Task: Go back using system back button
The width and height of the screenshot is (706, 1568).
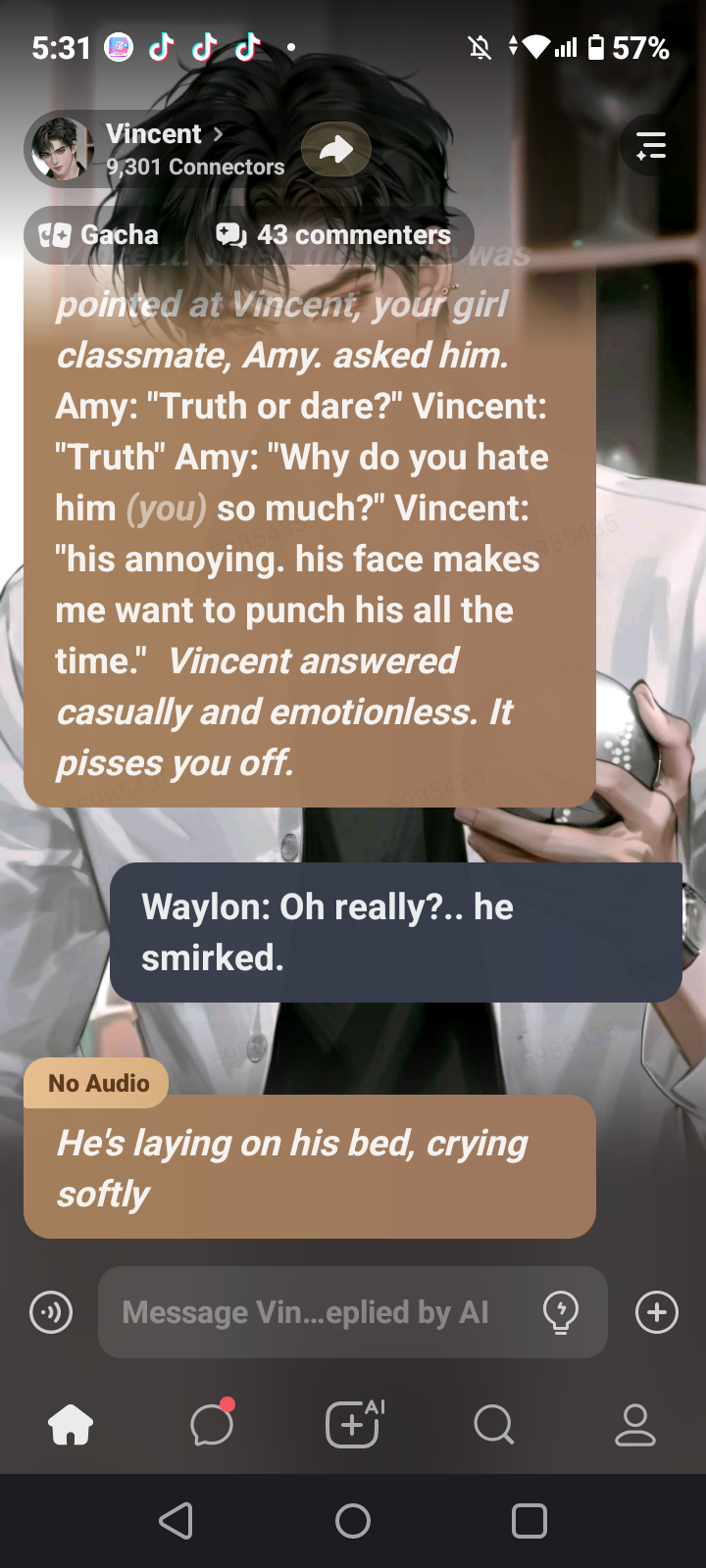Action: tap(176, 1521)
